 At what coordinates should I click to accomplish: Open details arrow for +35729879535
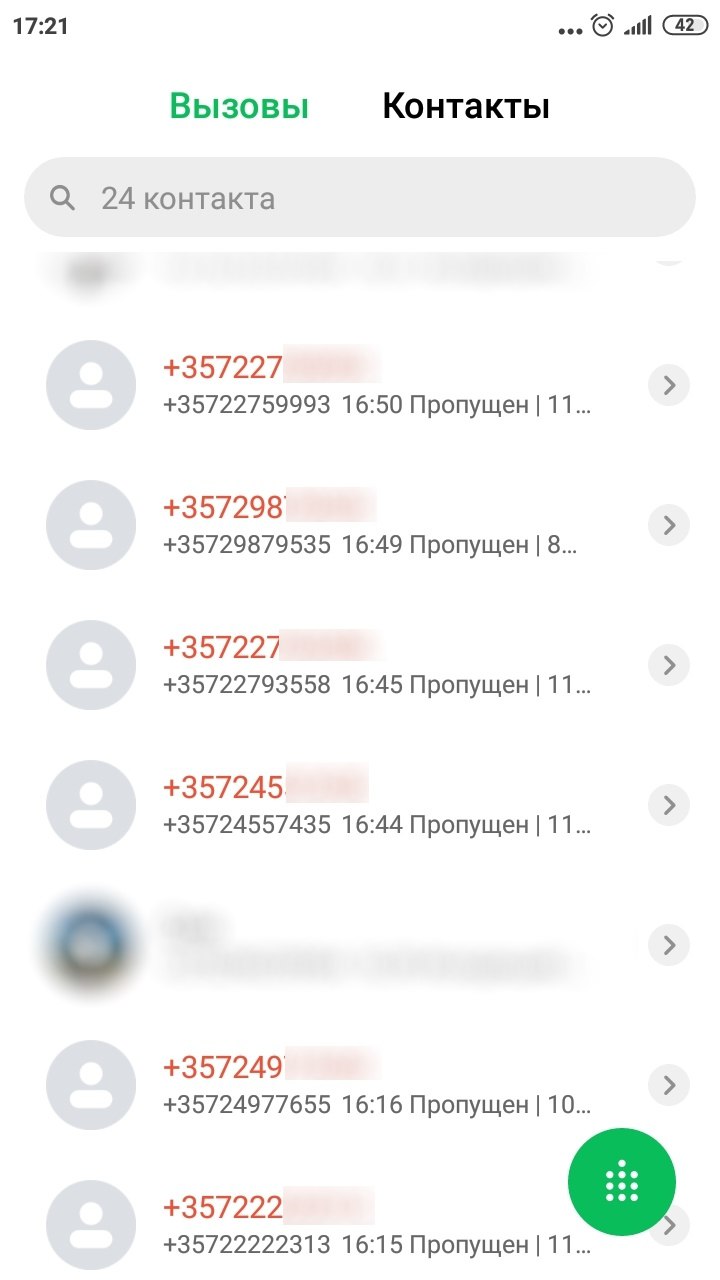pos(668,525)
